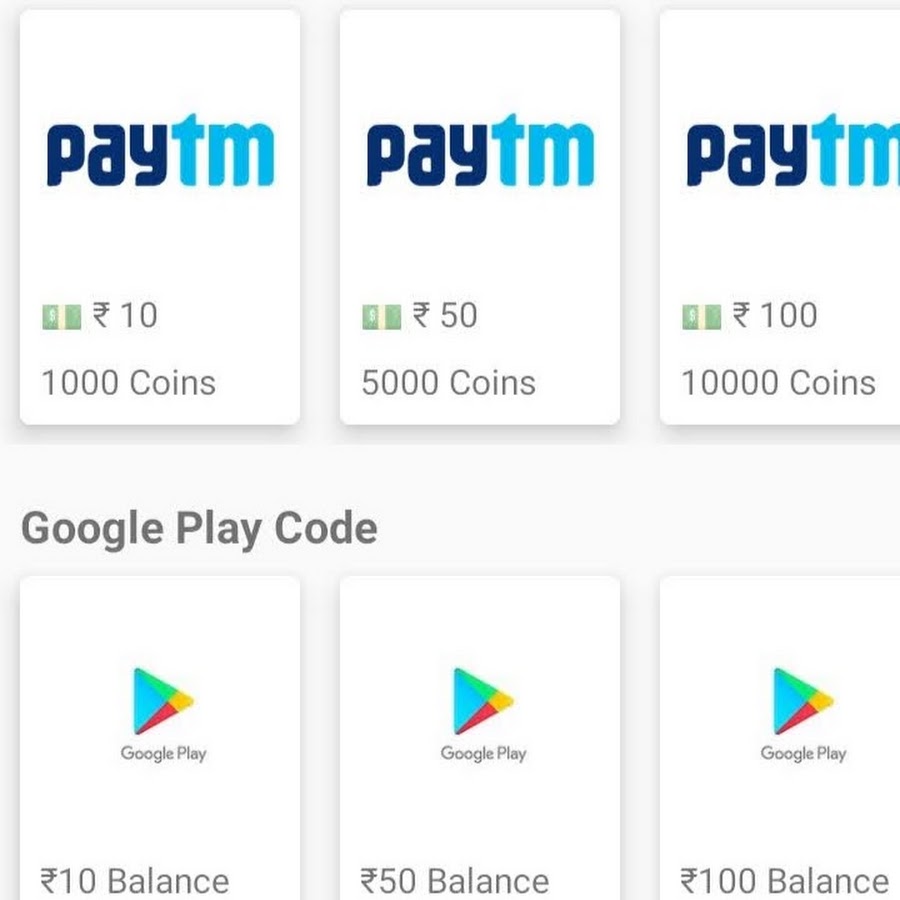
Task: Open the Google Play ₹10 Balance card
Action: click(160, 740)
